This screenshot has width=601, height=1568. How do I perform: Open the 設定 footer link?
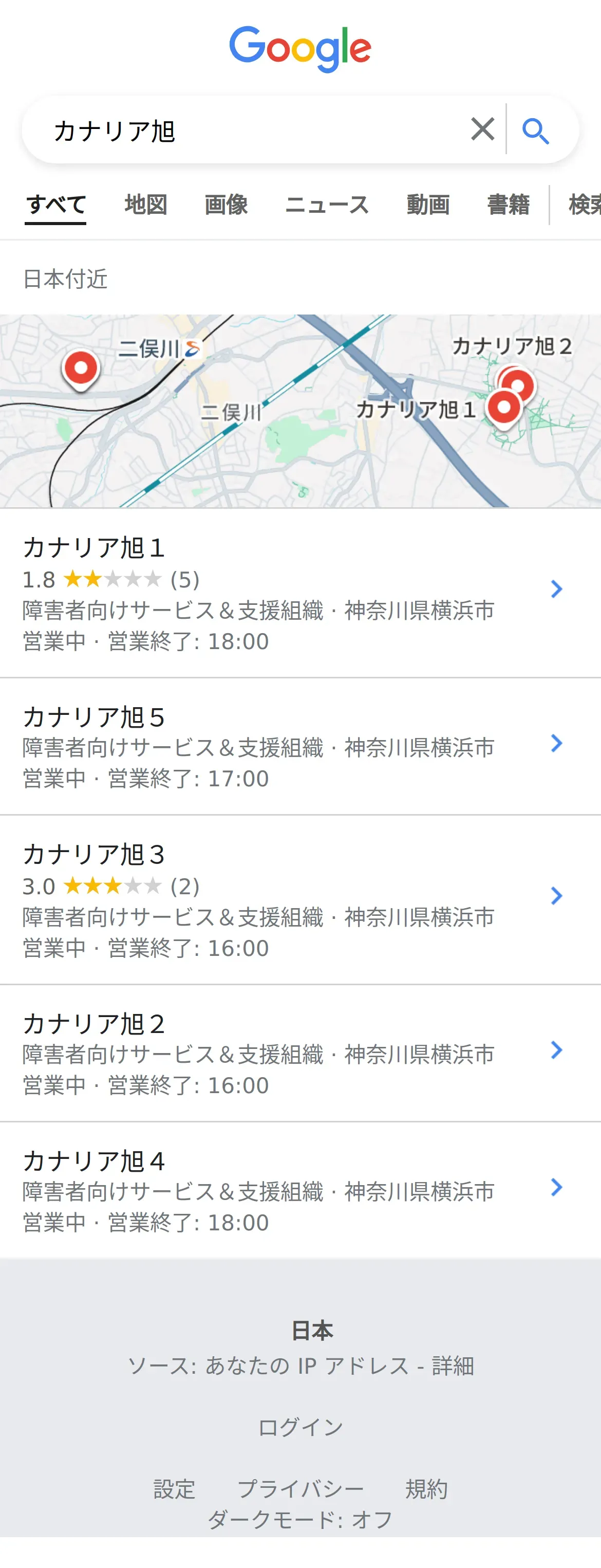pyautogui.click(x=174, y=1489)
